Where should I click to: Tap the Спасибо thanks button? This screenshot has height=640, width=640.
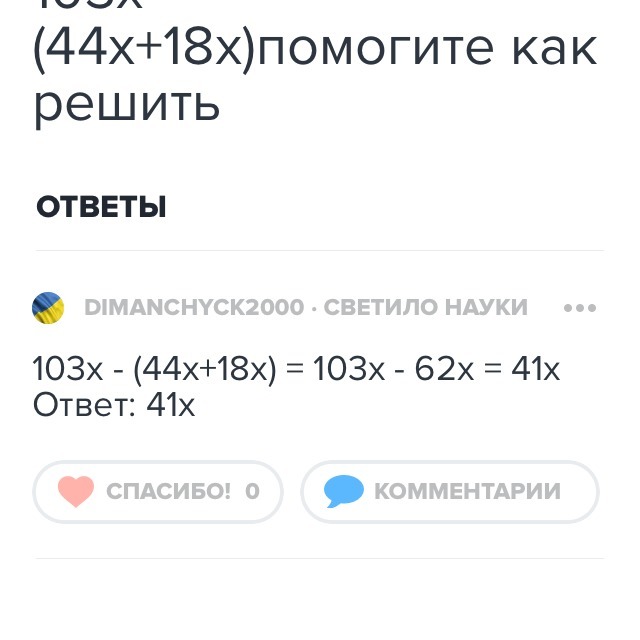pyautogui.click(x=158, y=491)
